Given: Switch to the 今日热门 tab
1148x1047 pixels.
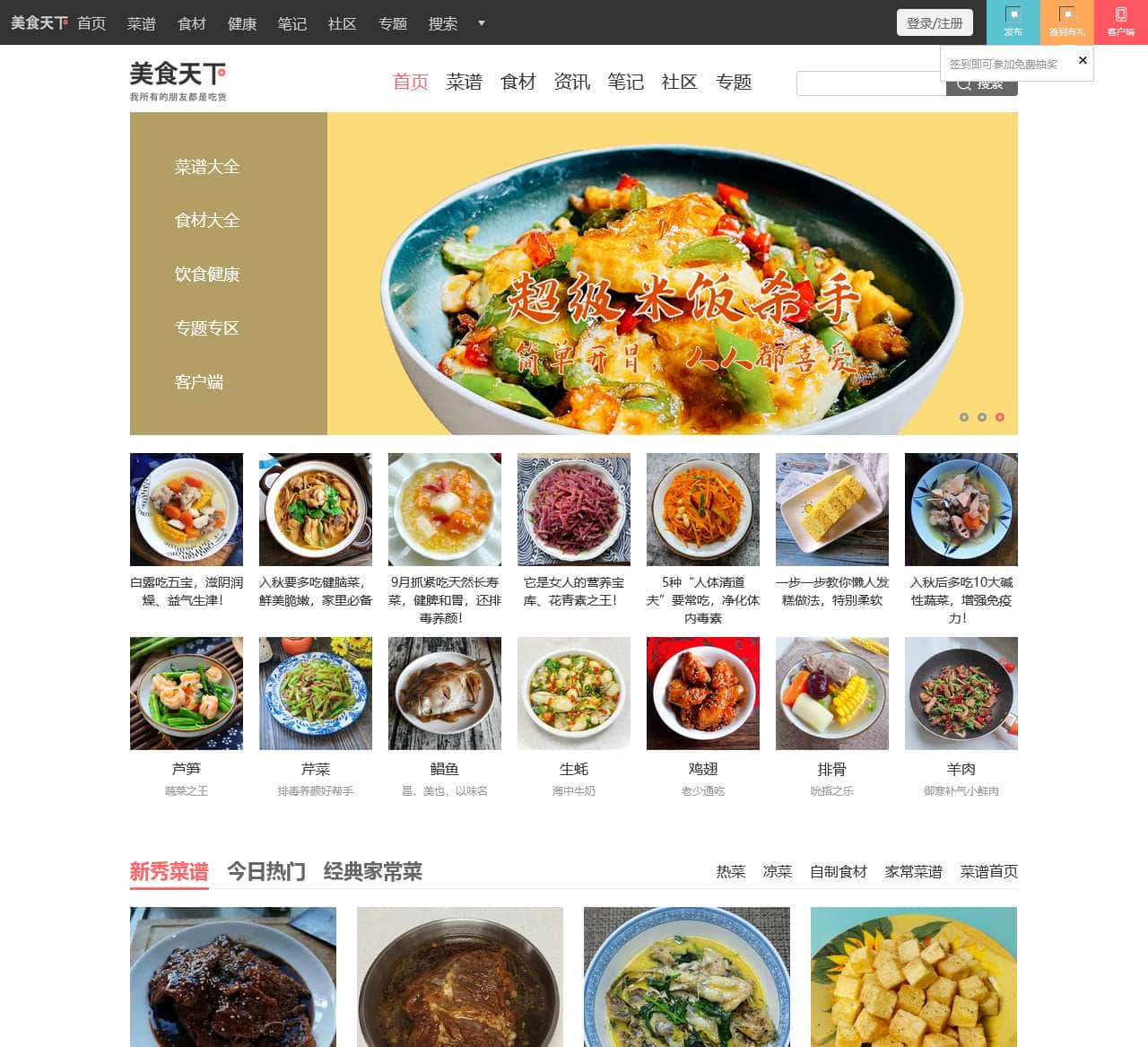Looking at the screenshot, I should pos(266,871).
